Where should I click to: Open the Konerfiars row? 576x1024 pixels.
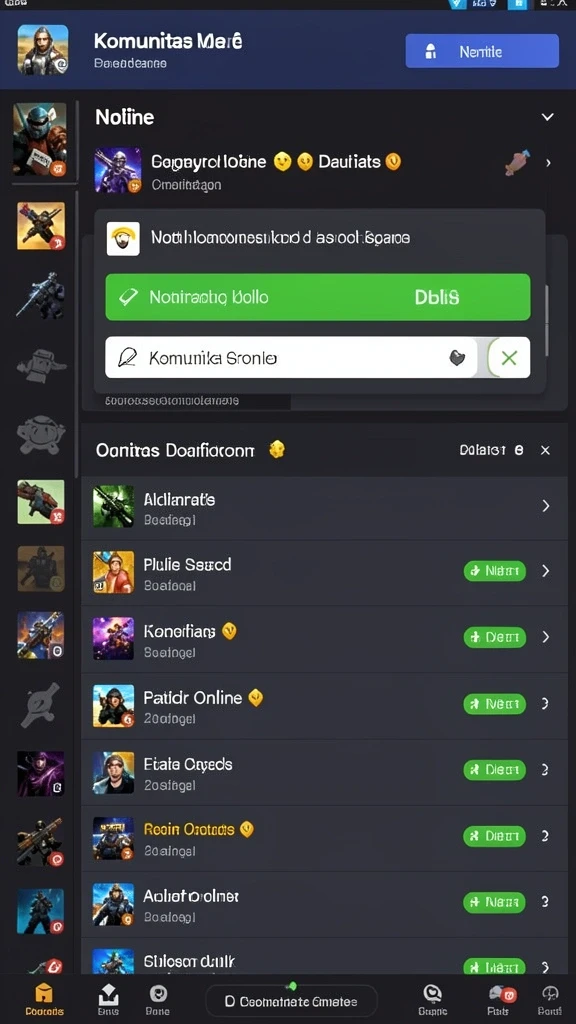324,639
